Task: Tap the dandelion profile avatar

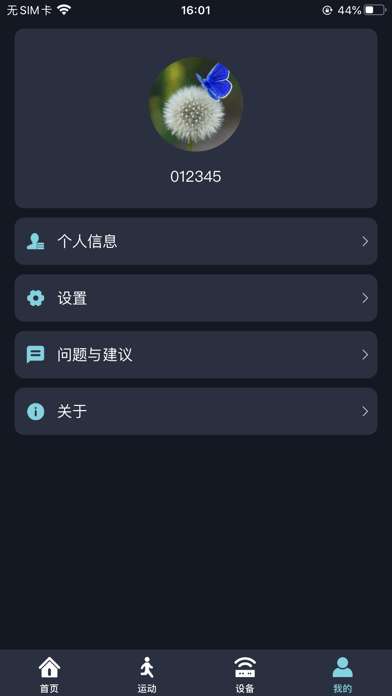Action: (196, 104)
